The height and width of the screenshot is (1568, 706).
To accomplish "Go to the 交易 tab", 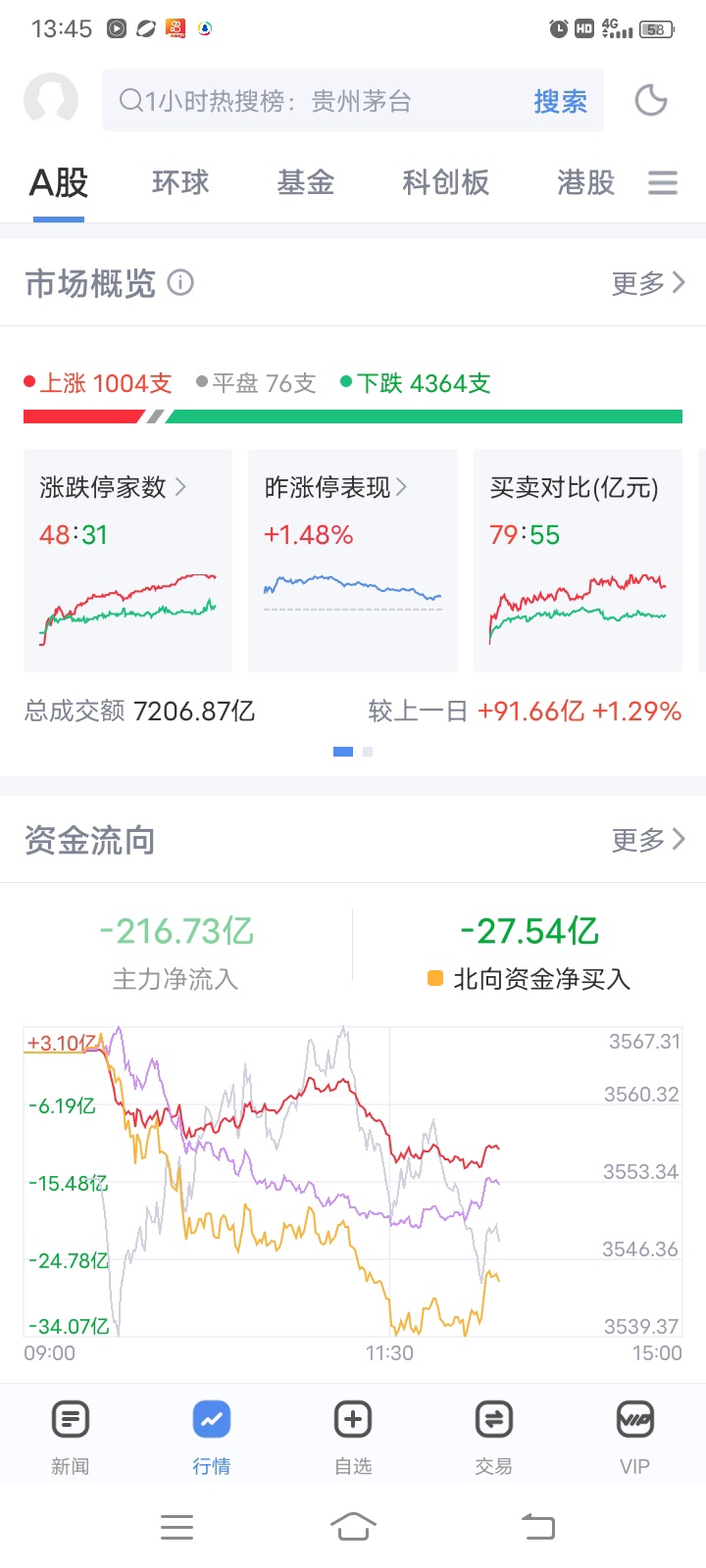I will [x=494, y=1437].
